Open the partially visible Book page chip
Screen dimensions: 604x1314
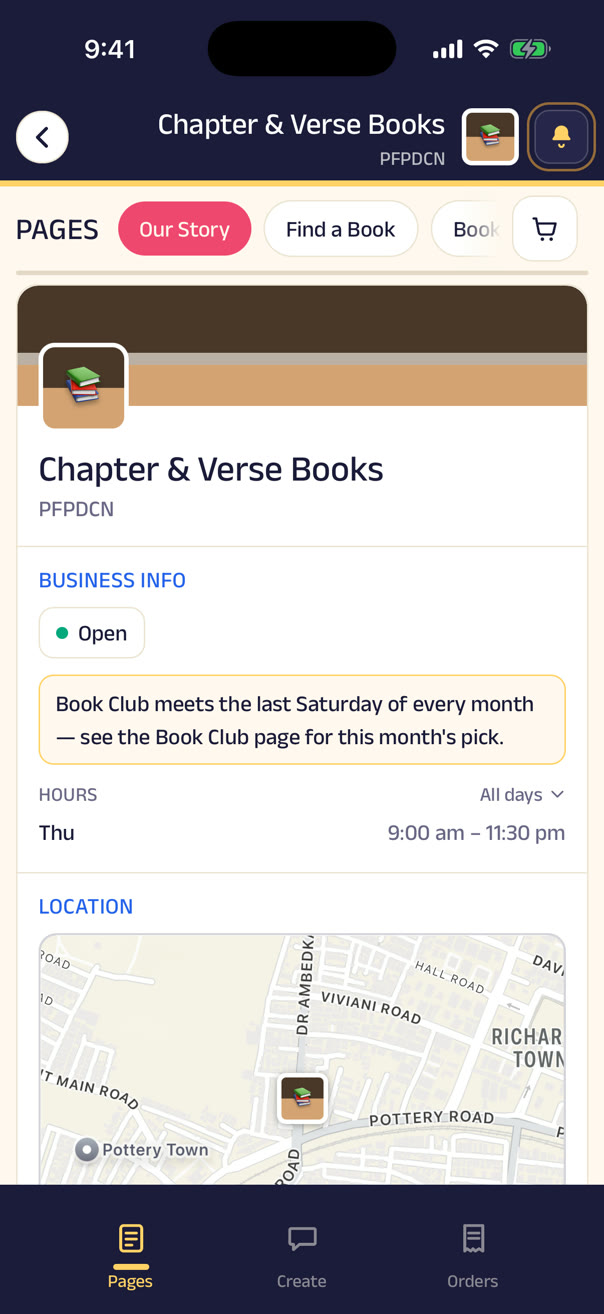point(471,229)
